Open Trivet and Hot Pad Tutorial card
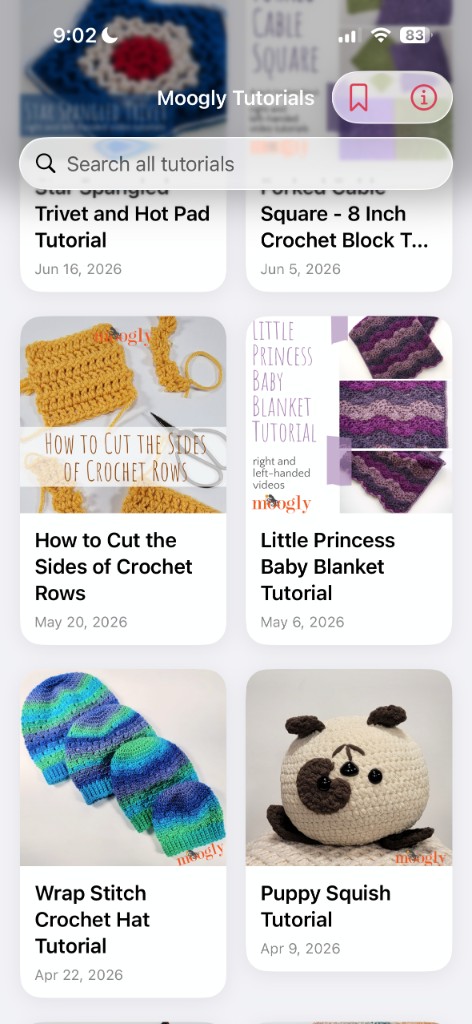Viewport: 472px width, 1024px height. coord(123,238)
